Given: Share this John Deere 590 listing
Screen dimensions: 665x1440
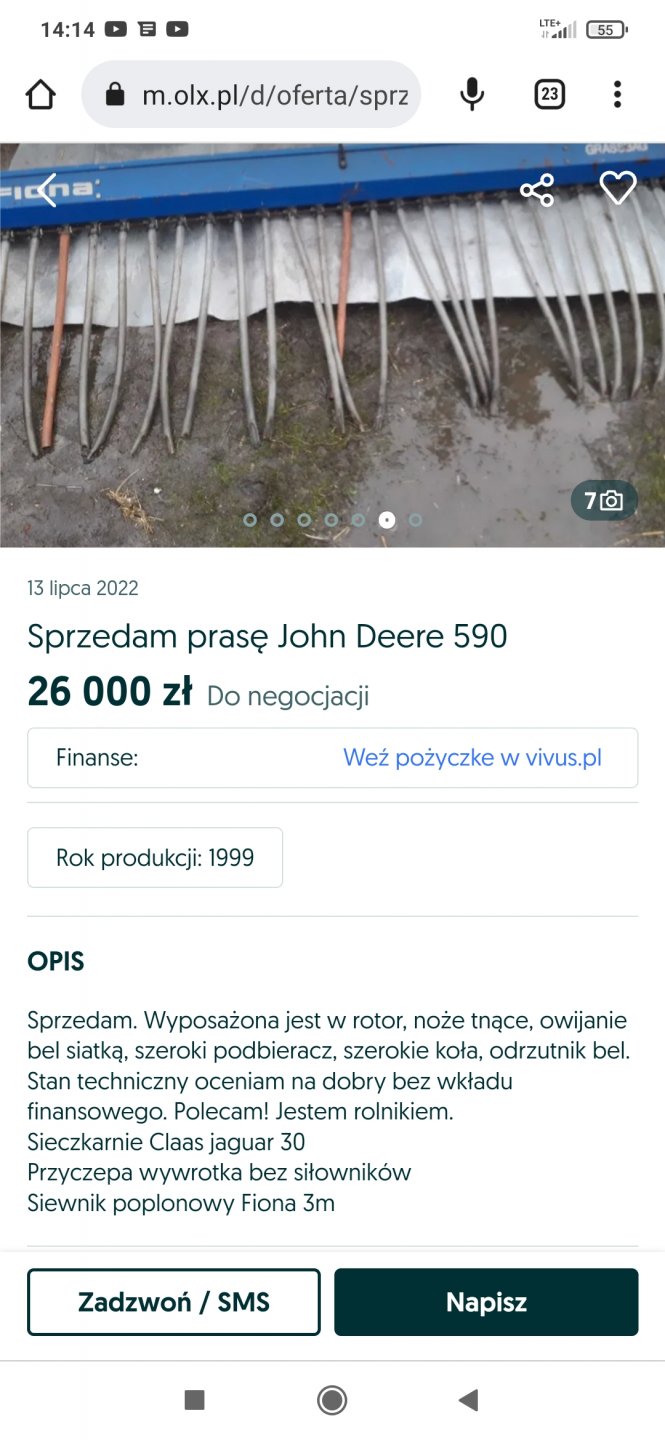Looking at the screenshot, I should tap(537, 190).
